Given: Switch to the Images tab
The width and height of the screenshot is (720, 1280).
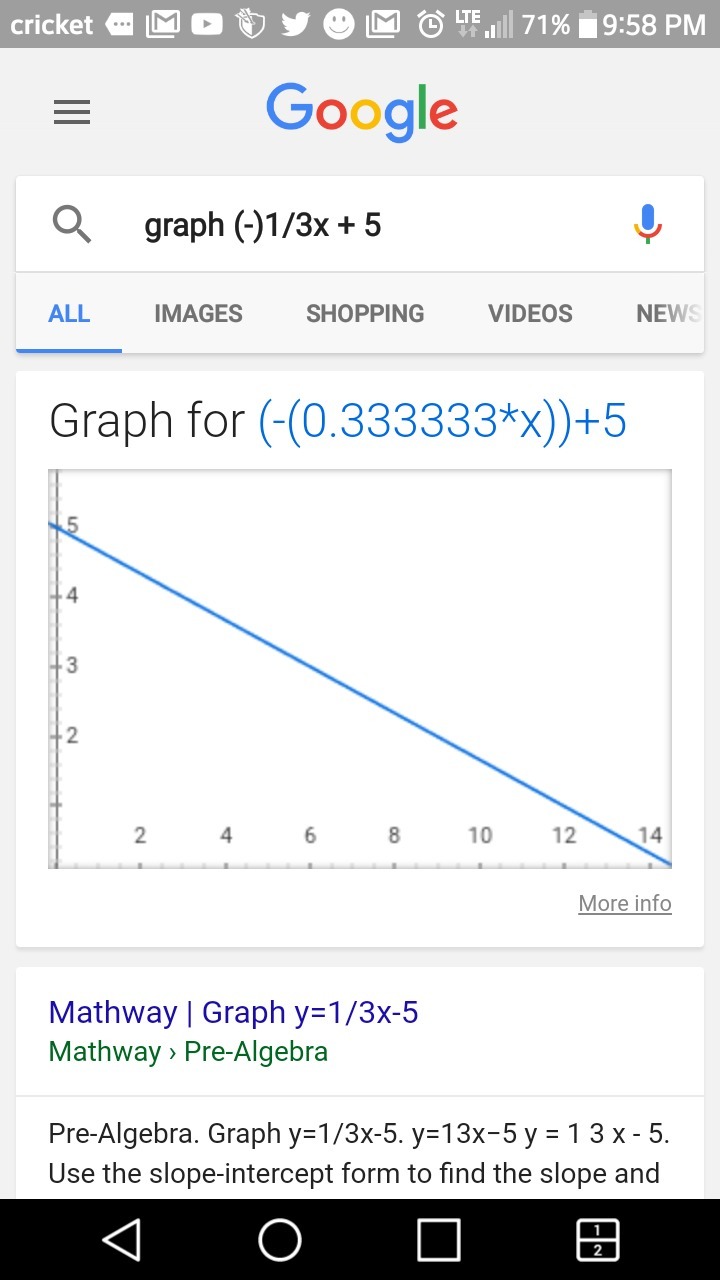Looking at the screenshot, I should point(198,314).
